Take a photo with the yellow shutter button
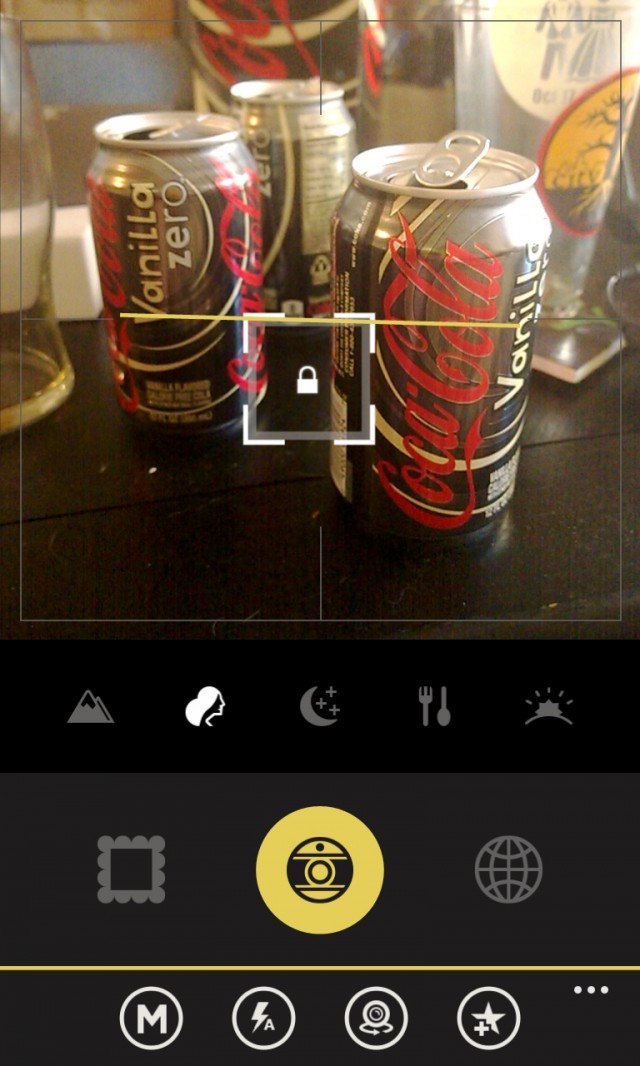 click(320, 870)
